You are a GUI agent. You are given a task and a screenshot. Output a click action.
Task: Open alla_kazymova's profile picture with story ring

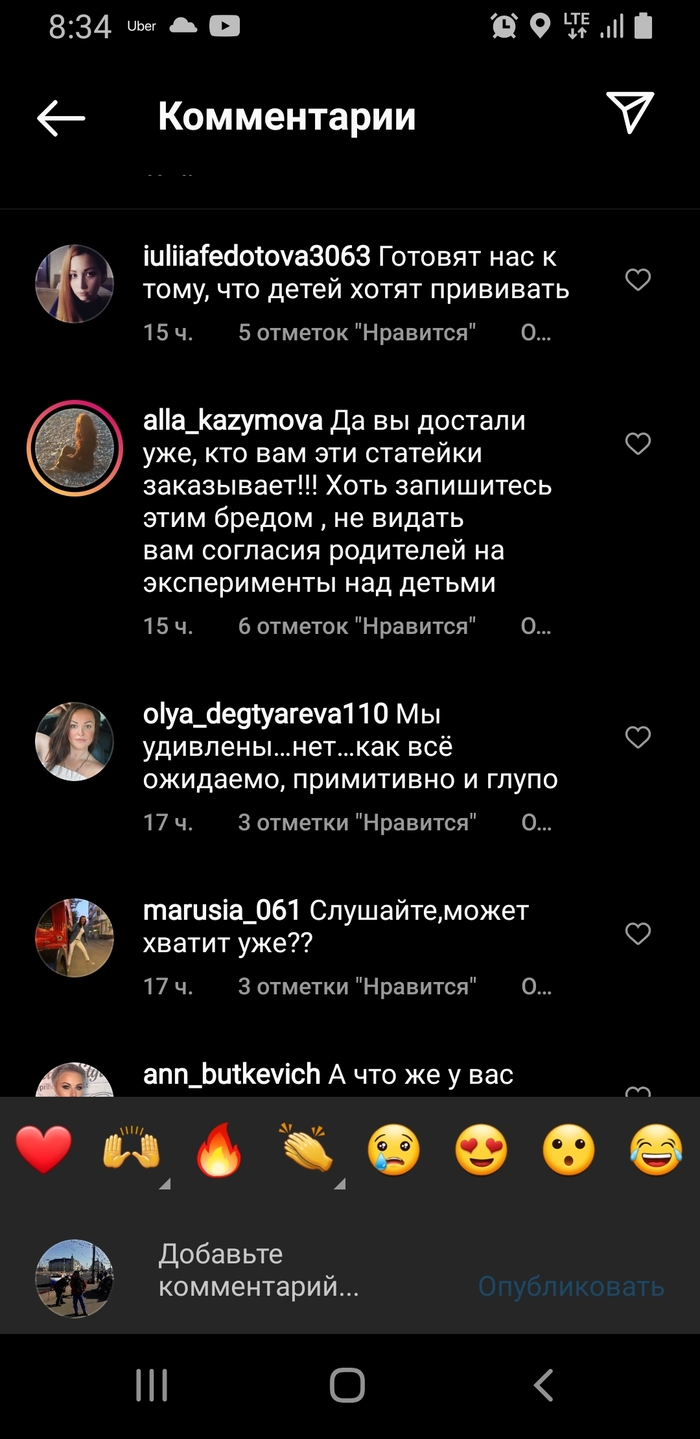75,449
